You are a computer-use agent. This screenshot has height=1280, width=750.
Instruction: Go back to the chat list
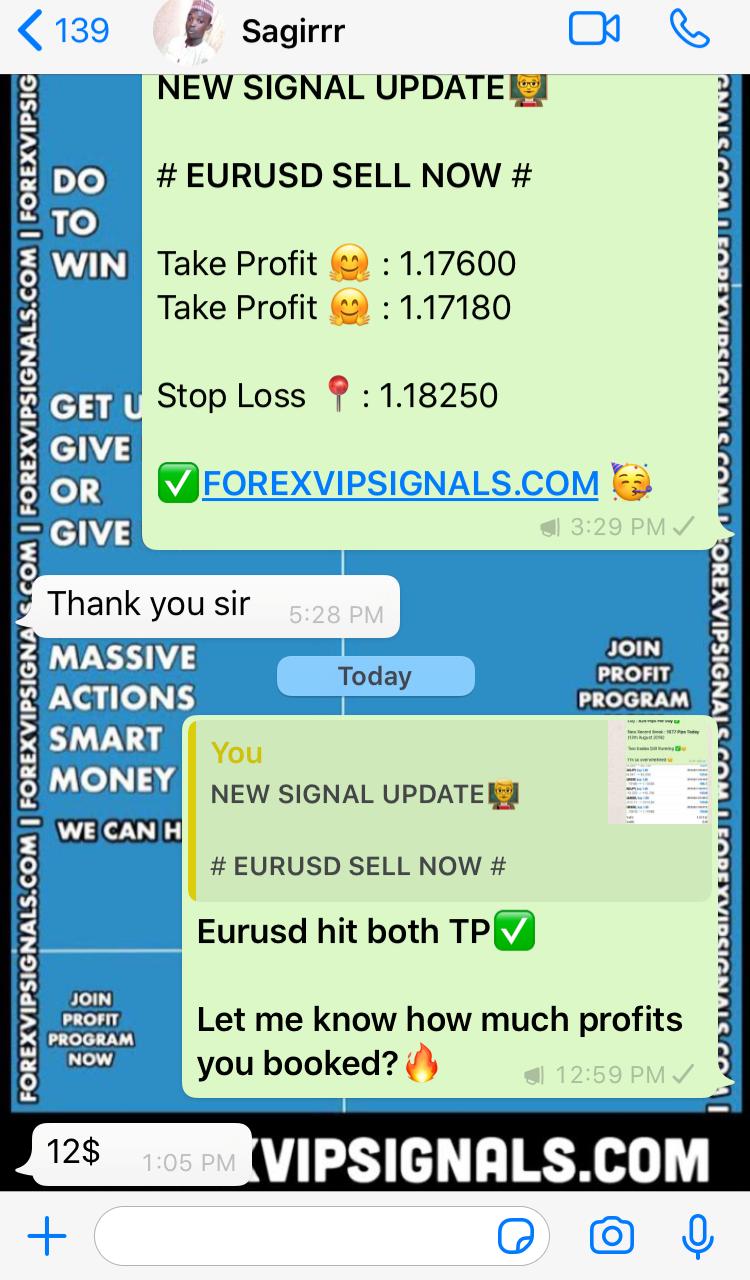62,31
